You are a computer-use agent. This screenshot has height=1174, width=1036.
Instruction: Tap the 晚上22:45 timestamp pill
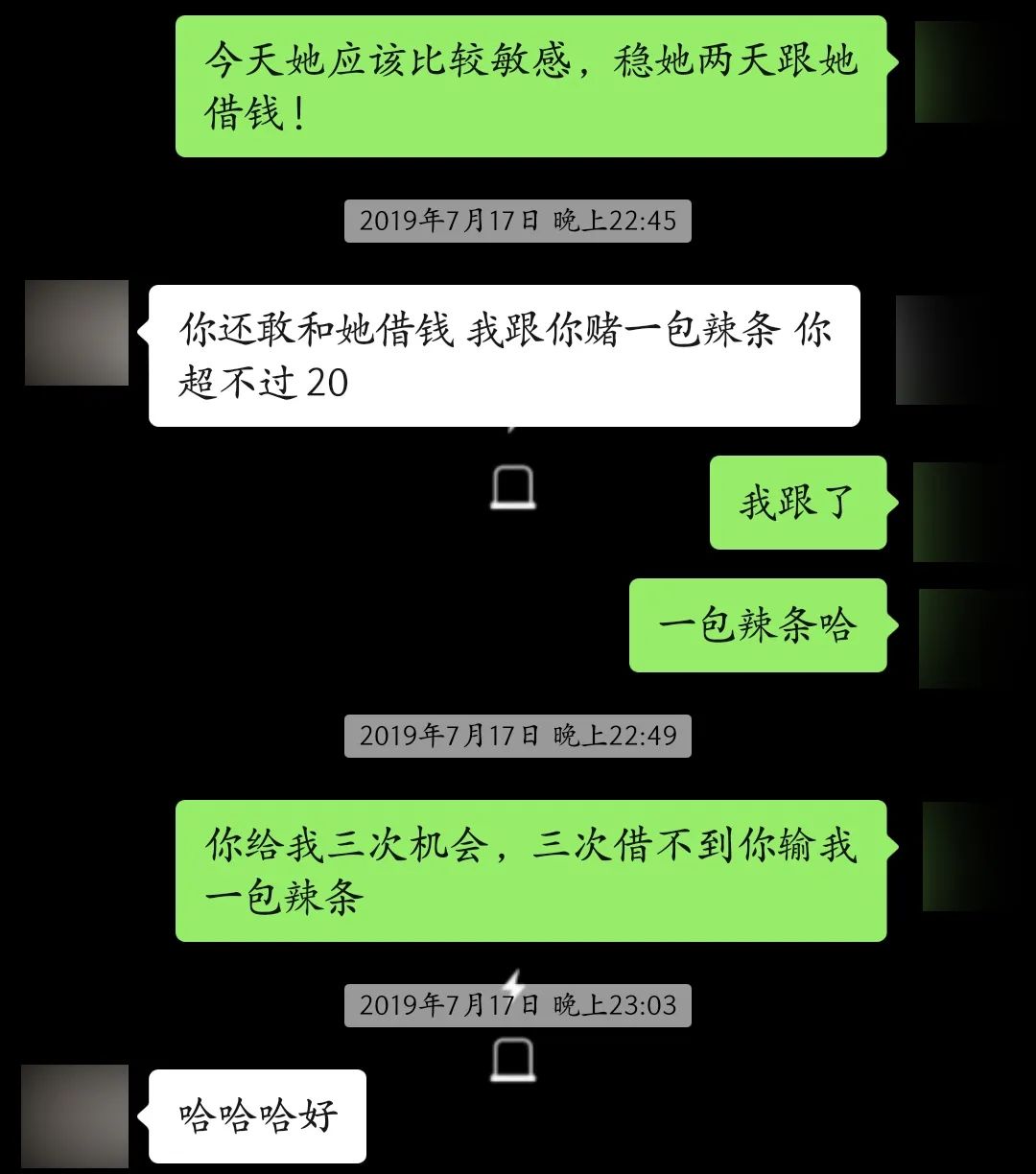pyautogui.click(x=518, y=220)
